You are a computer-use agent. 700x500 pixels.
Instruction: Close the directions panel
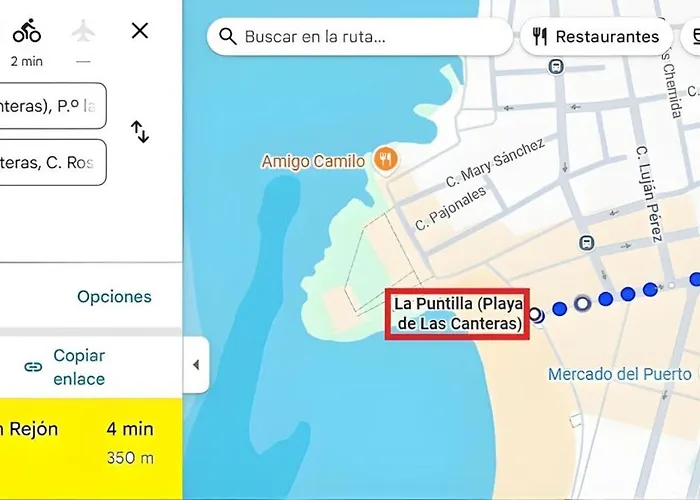[x=140, y=31]
